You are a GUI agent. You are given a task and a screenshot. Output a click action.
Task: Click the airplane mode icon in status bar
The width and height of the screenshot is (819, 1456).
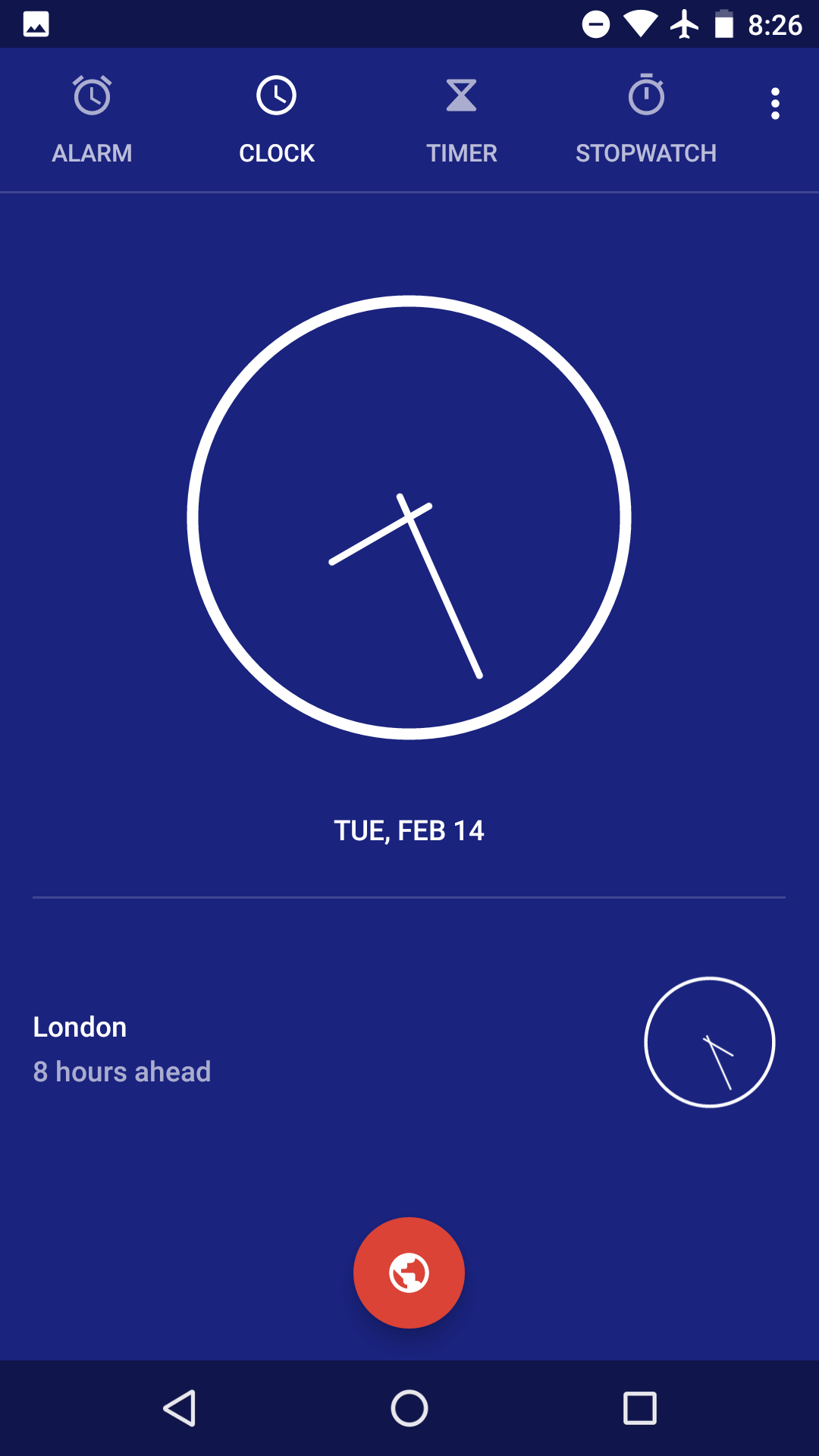(x=683, y=24)
